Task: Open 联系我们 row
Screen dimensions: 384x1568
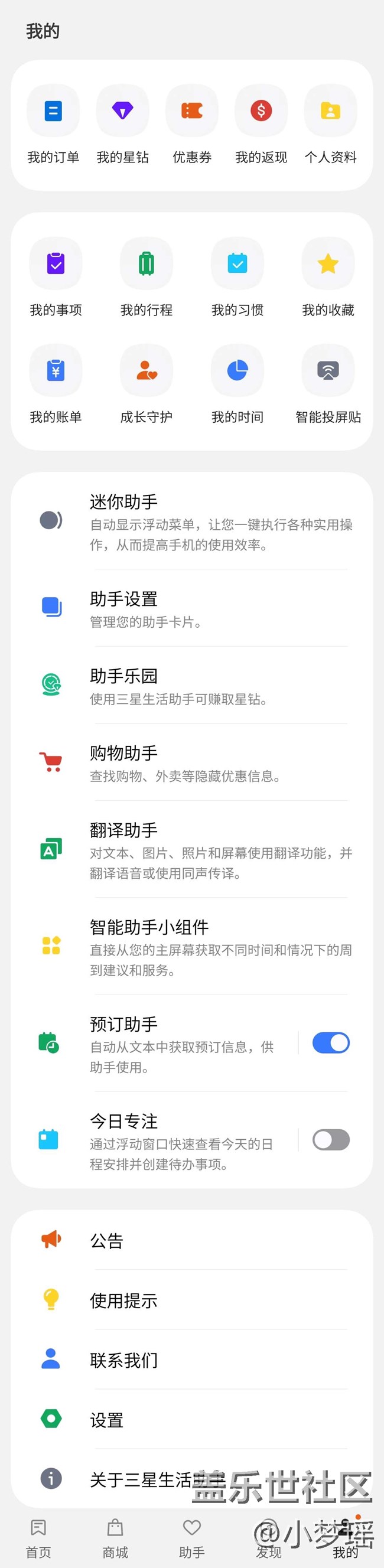Action: coord(191,1360)
